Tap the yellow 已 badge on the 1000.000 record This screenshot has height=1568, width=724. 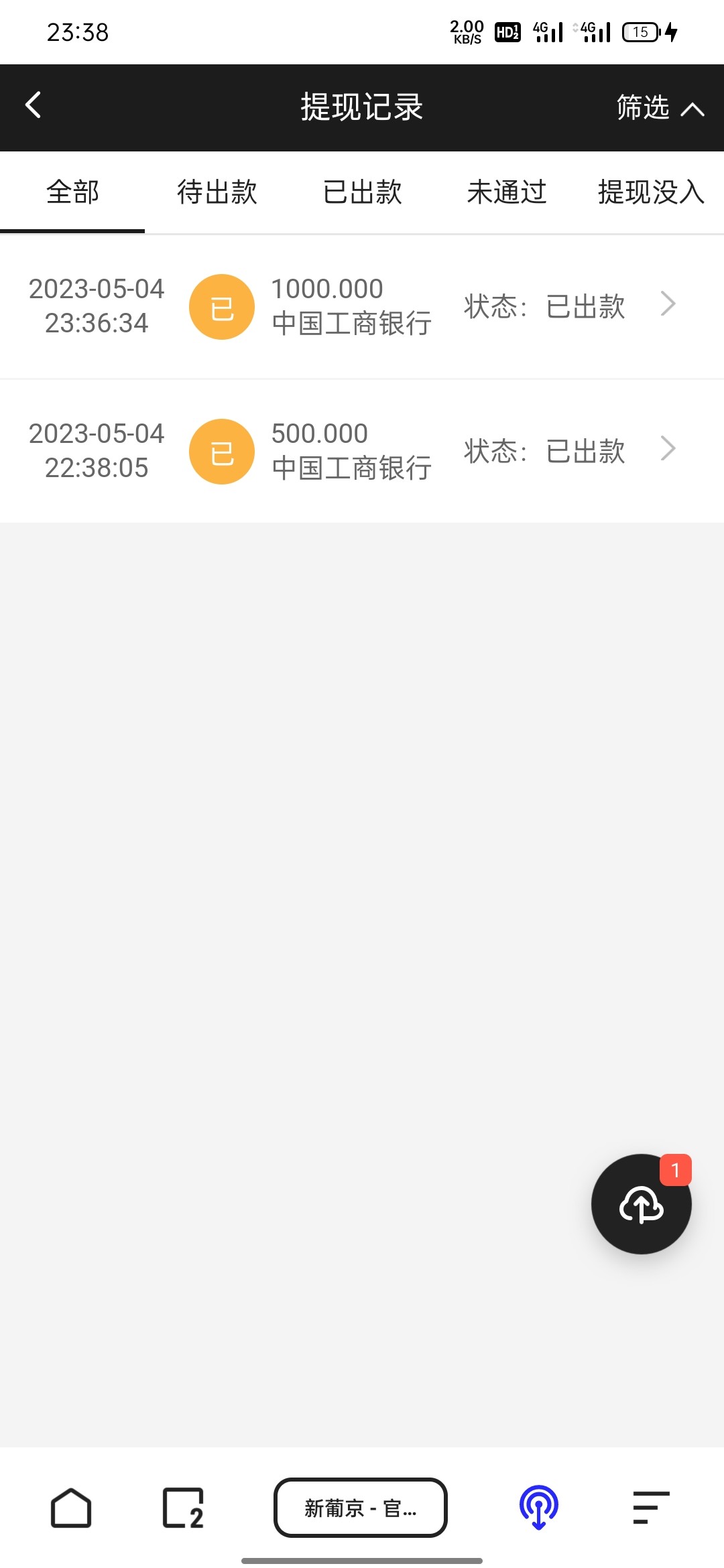tap(222, 306)
